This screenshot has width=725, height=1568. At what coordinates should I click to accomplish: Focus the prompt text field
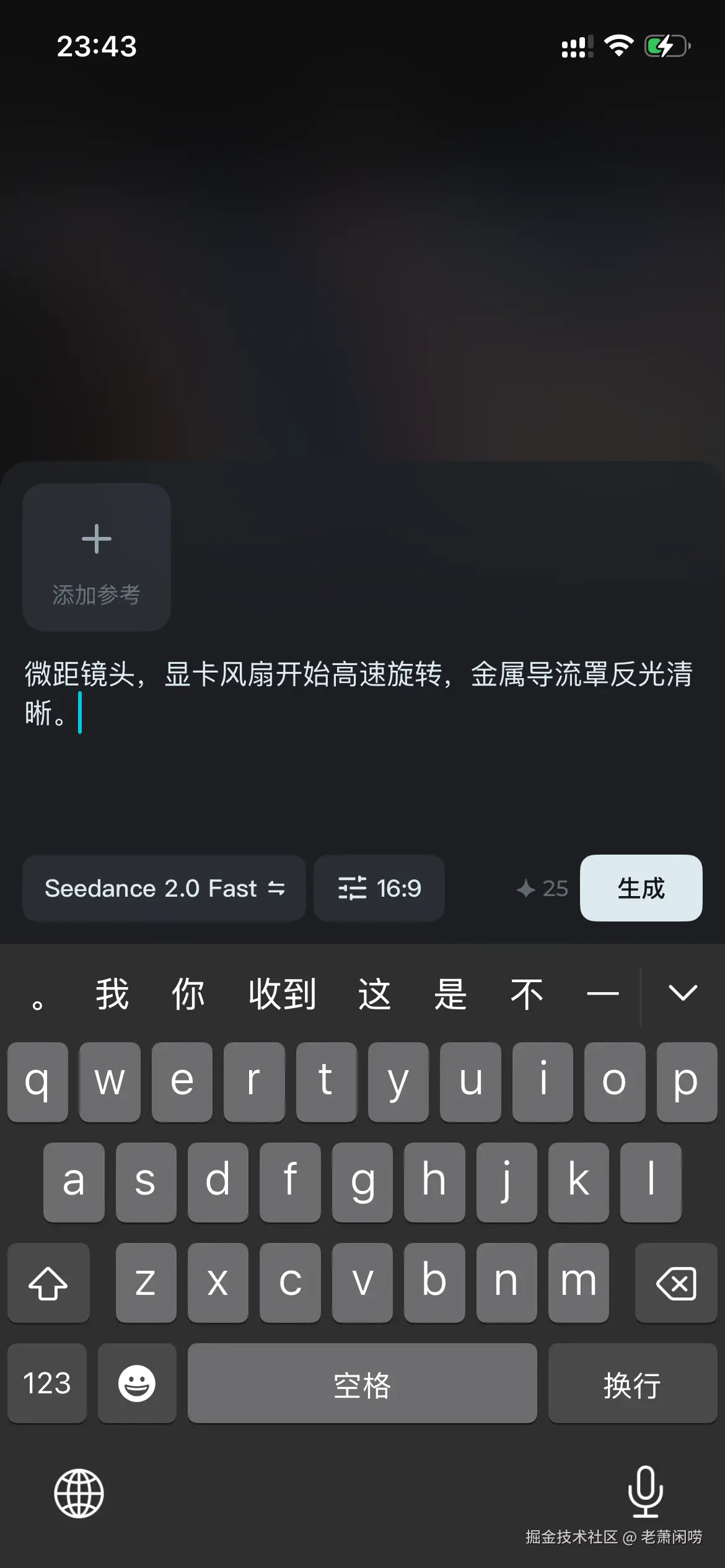pos(359,743)
